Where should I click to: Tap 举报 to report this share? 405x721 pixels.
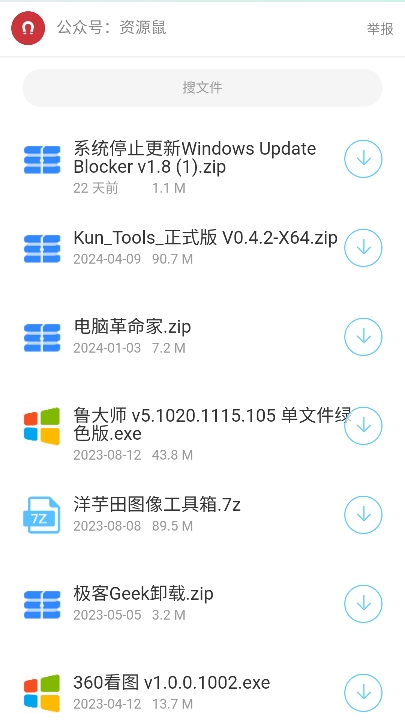380,29
